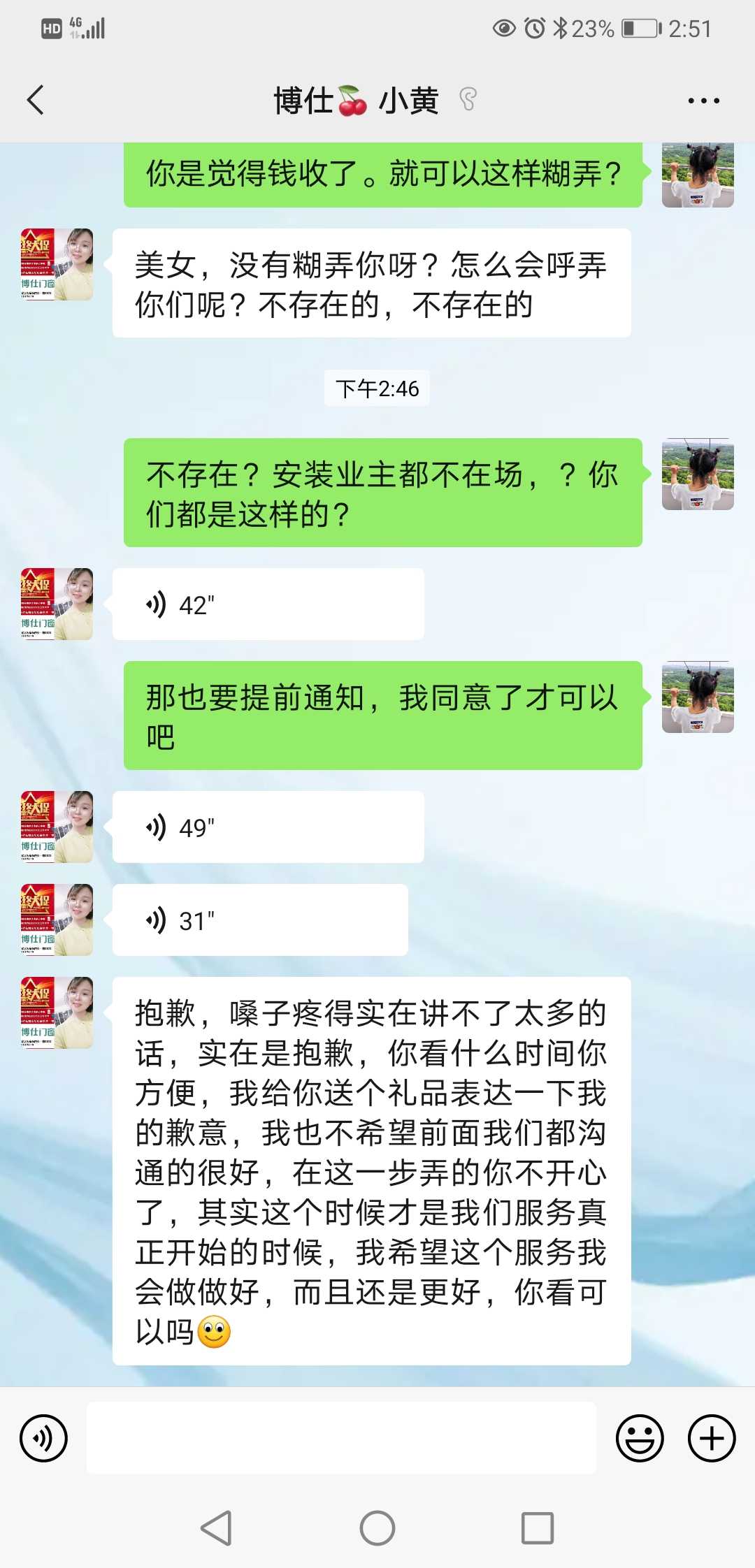Play the 31-second voice message

(260, 920)
